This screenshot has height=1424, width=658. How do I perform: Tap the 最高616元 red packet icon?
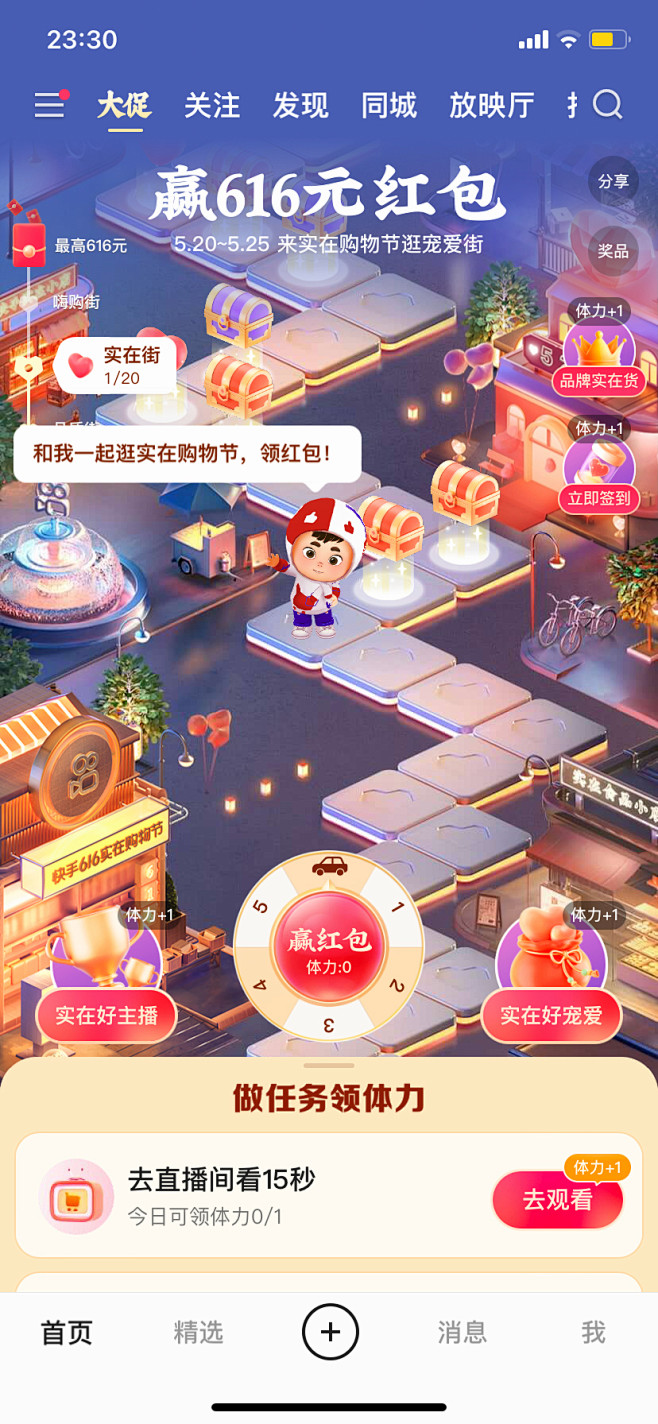coord(30,244)
